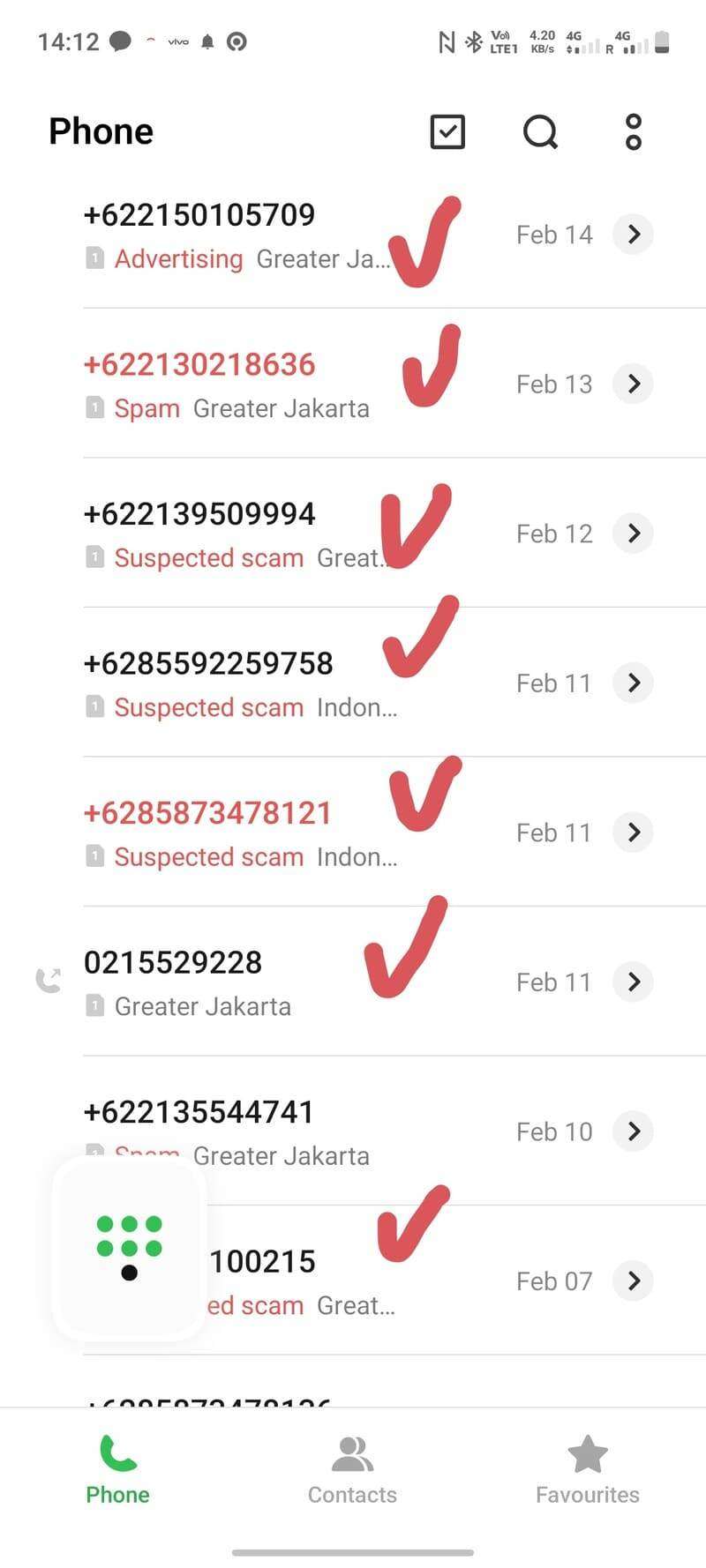Expand details chevron for the Feb 13 Spam call
The width and height of the screenshot is (706, 1568).
tap(633, 384)
